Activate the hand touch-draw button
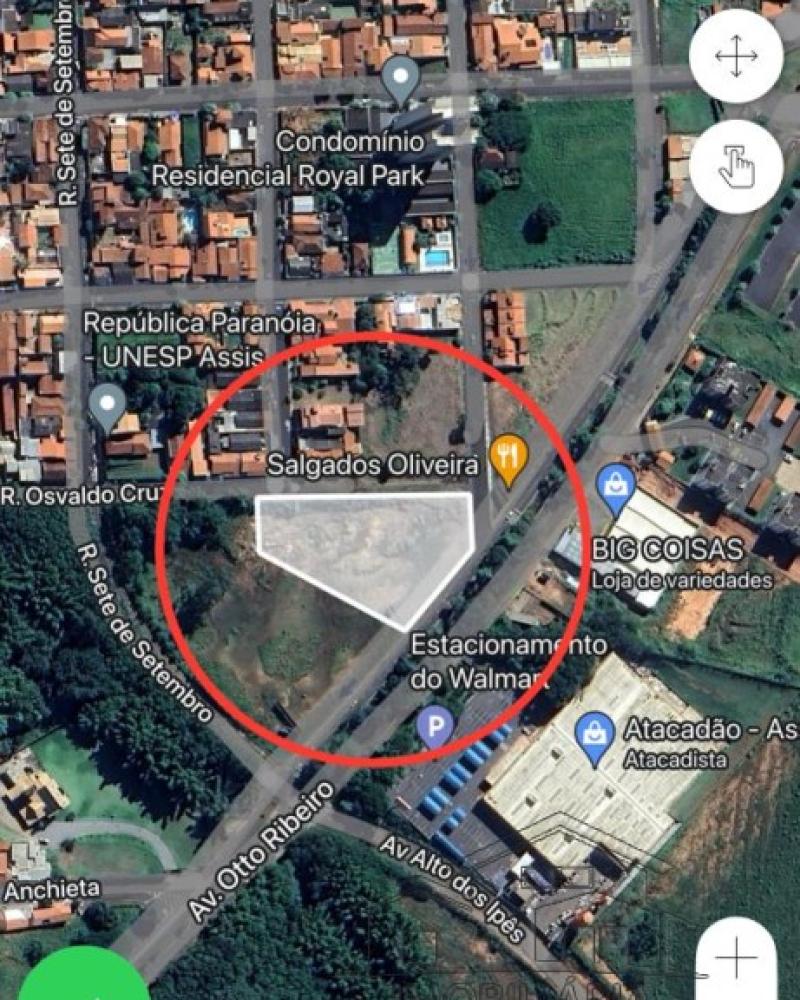This screenshot has height=1000, width=800. pos(737,167)
